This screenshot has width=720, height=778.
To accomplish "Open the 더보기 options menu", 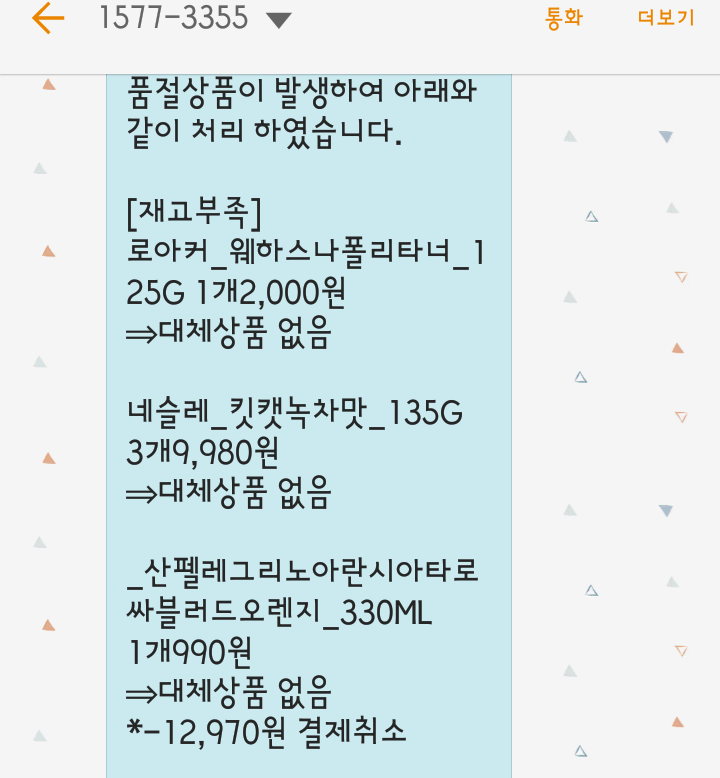I will click(x=665, y=18).
